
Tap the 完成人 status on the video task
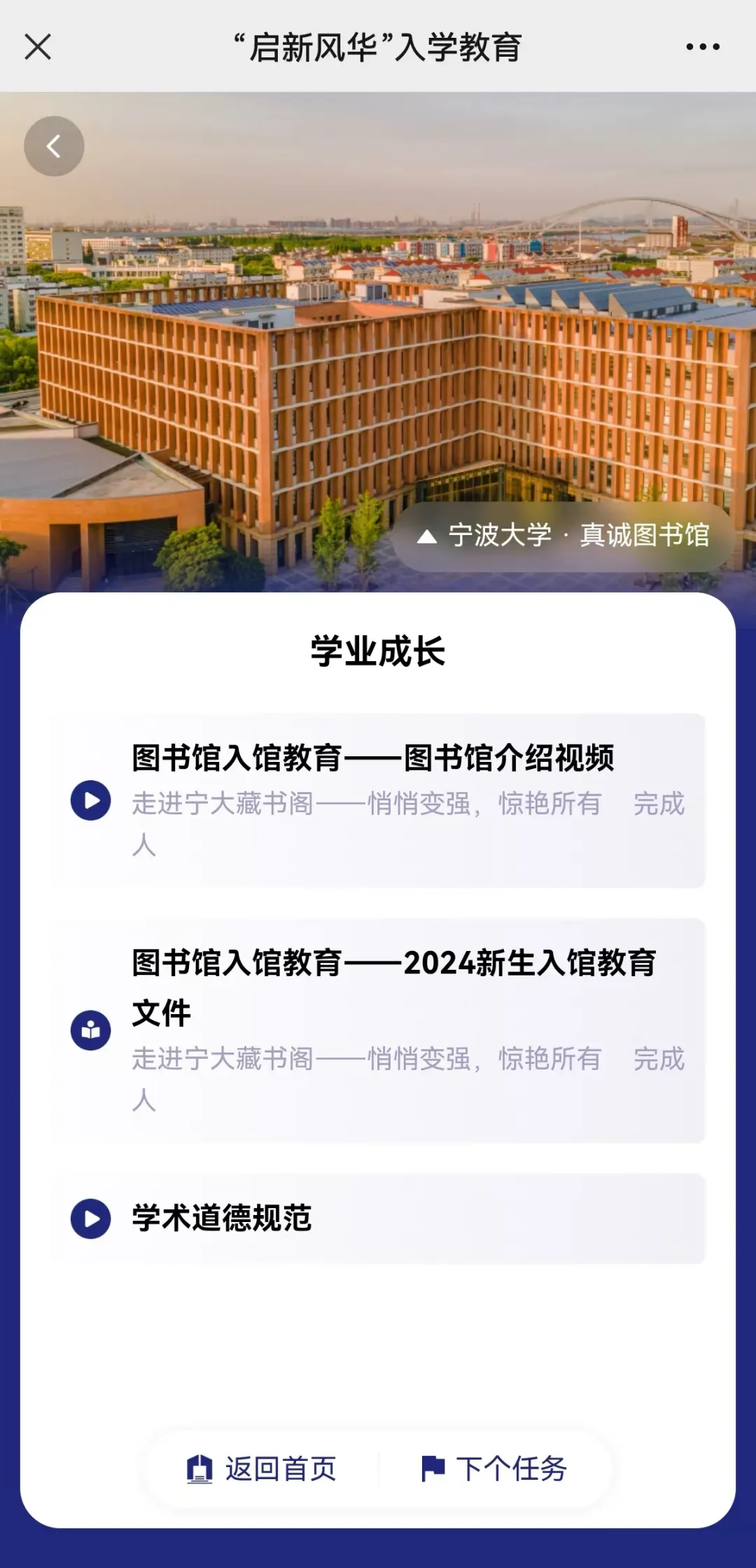pyautogui.click(x=659, y=805)
